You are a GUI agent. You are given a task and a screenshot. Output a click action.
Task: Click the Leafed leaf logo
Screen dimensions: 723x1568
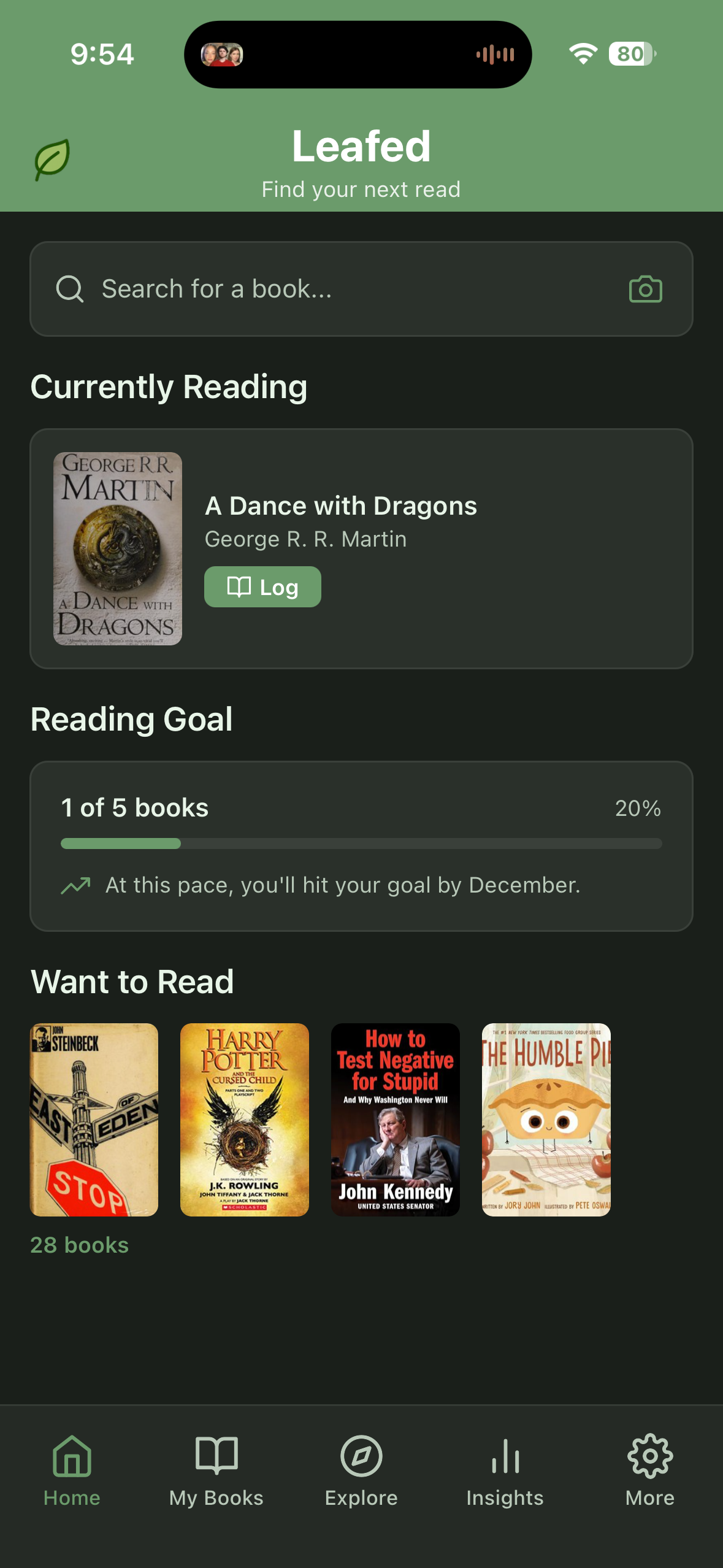tap(52, 158)
